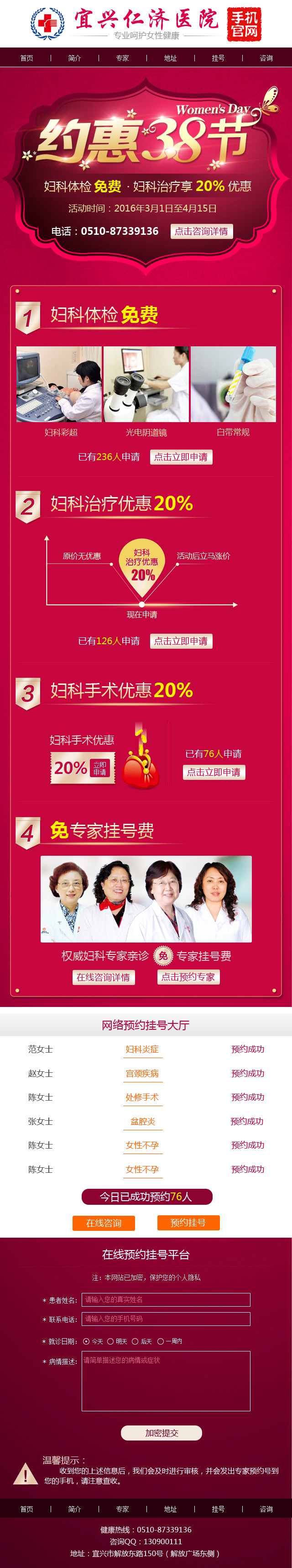Tap the orange 预约挂号 button

point(188,1222)
